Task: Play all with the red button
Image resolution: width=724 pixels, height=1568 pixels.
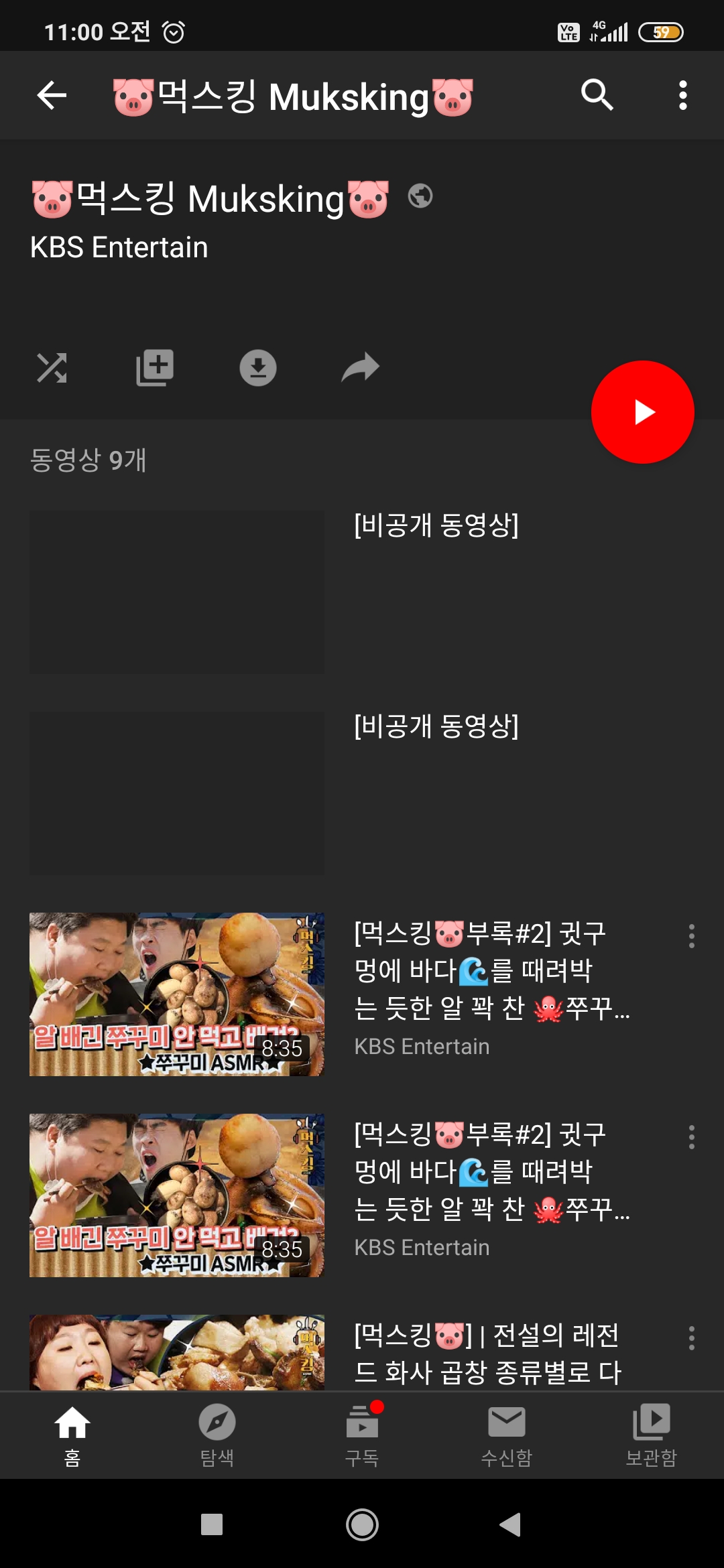Action: click(642, 412)
